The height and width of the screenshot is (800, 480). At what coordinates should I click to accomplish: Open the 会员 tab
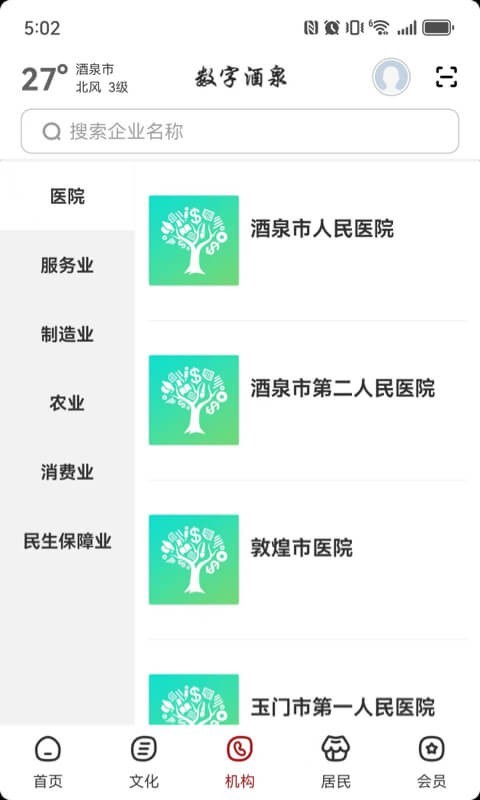(432, 763)
